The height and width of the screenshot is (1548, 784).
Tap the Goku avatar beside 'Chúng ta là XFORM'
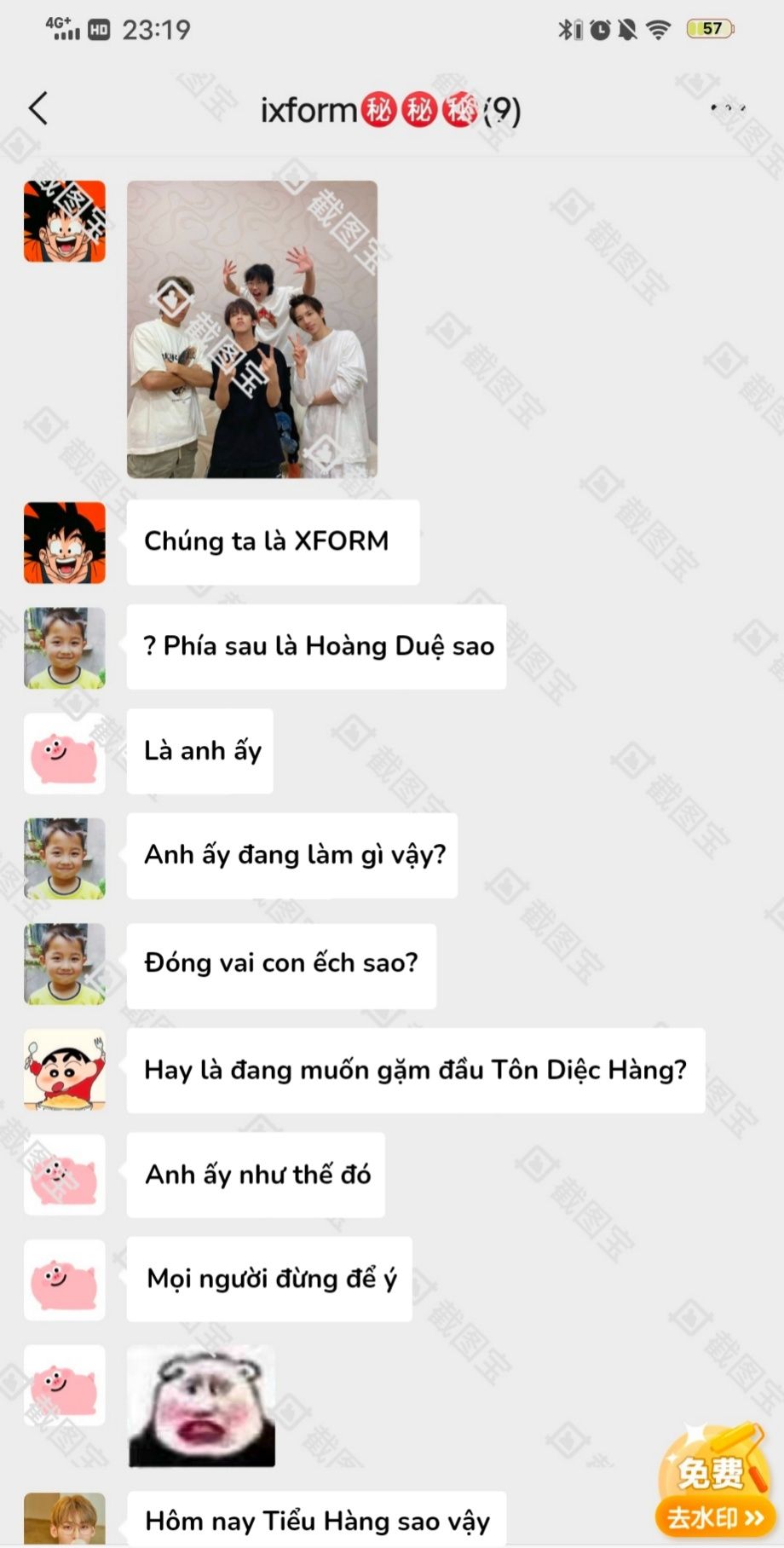65,543
